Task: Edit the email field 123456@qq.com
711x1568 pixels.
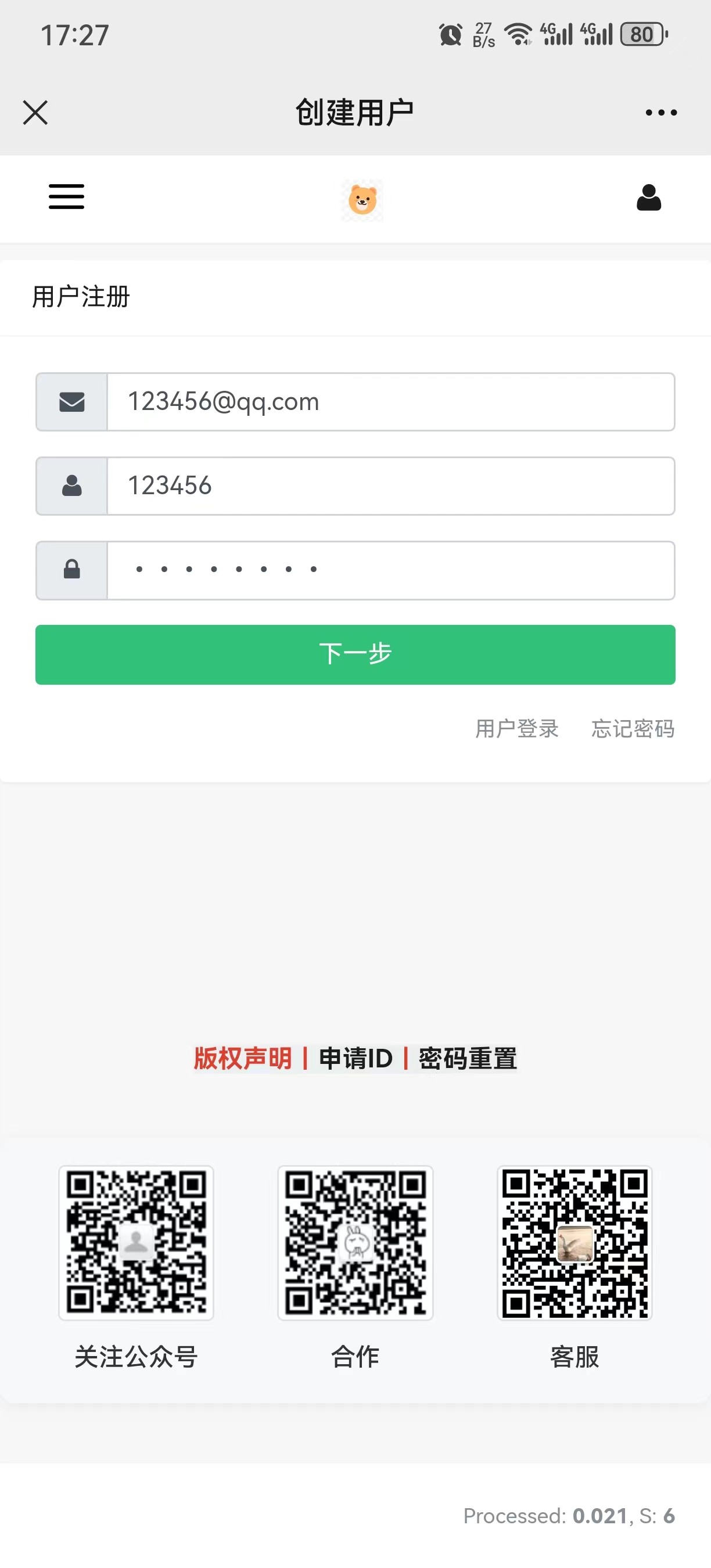Action: click(390, 402)
